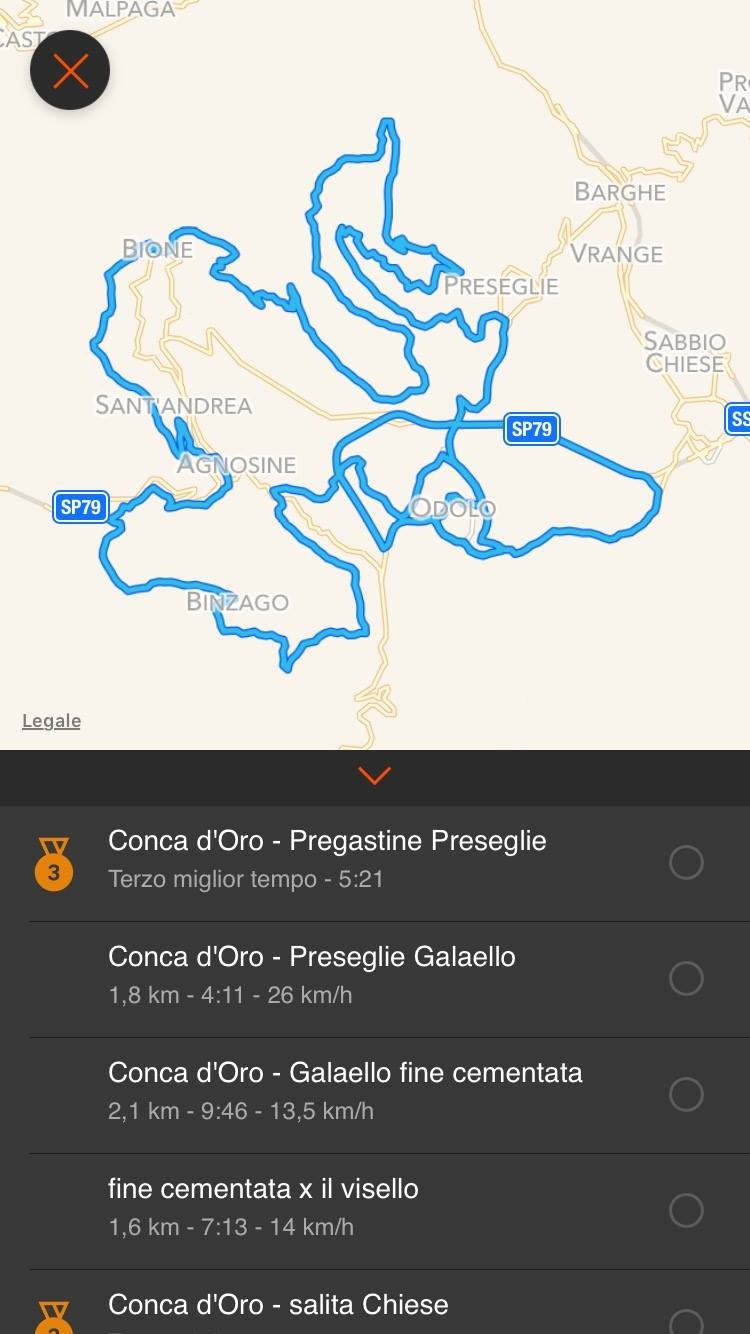Open the fine cementata x il visello segment
Viewport: 750px width, 1334px height.
[375, 1211]
